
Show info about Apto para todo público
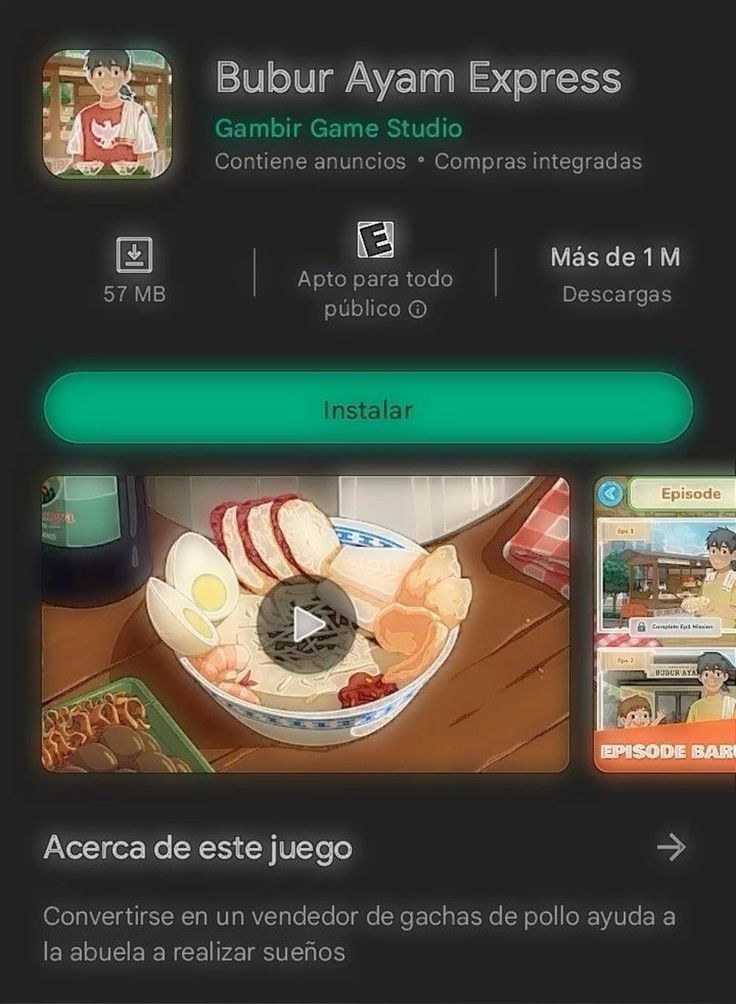click(x=418, y=310)
